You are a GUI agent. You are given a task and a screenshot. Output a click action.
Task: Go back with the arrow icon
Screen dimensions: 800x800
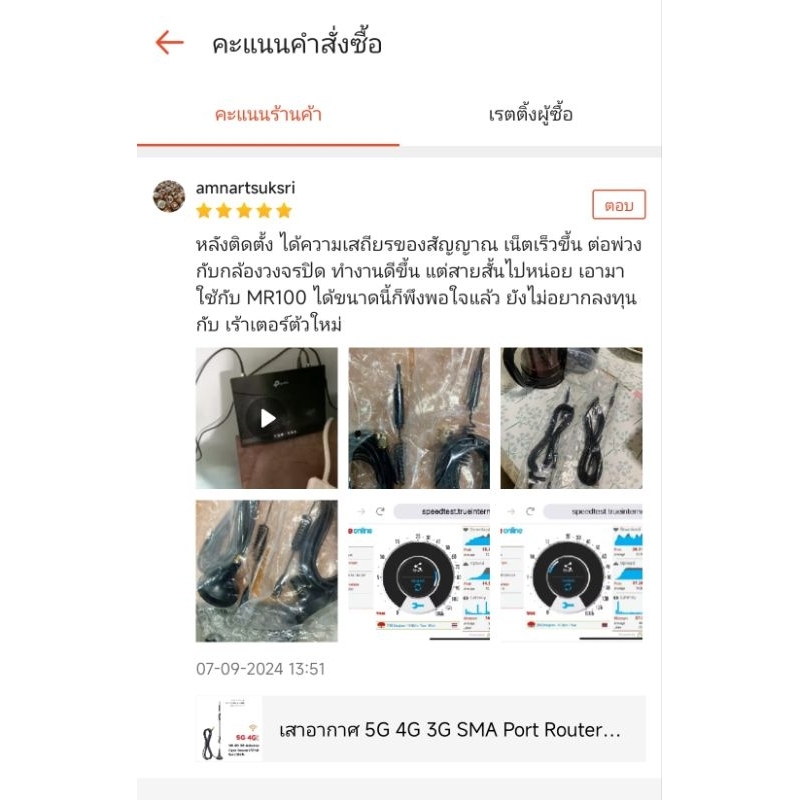[x=169, y=42]
